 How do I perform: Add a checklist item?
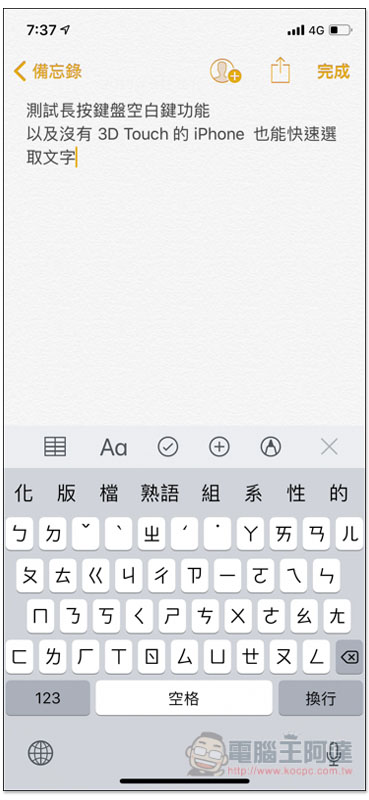(x=167, y=447)
